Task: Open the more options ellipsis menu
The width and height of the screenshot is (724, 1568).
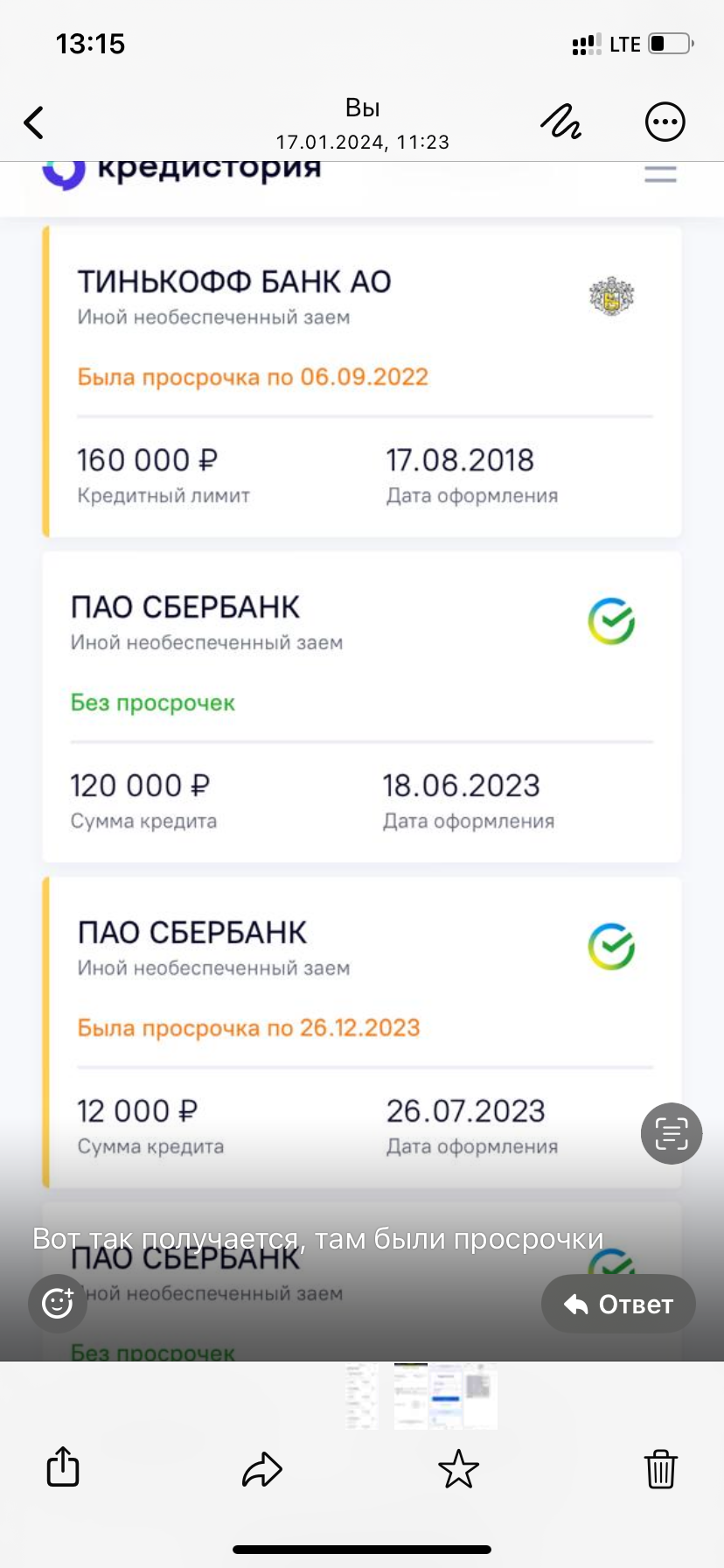Action: click(665, 122)
